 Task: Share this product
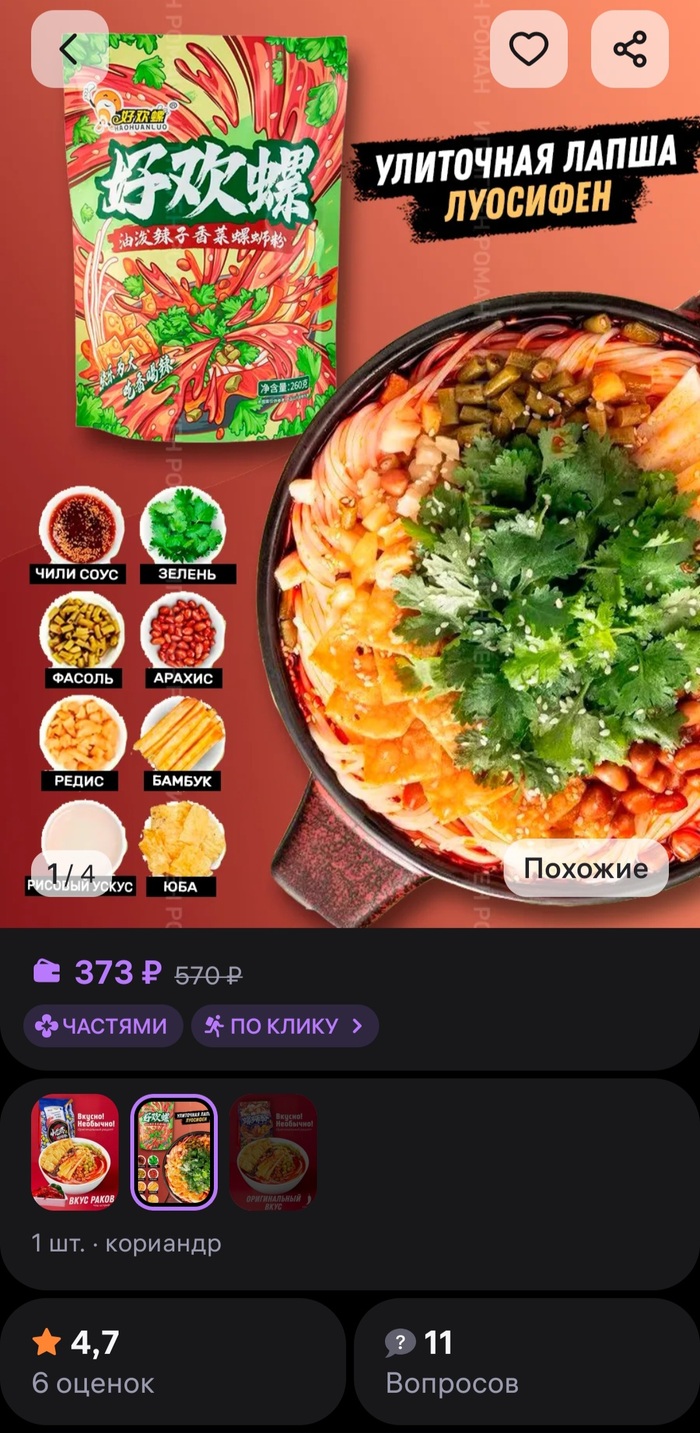click(x=629, y=49)
